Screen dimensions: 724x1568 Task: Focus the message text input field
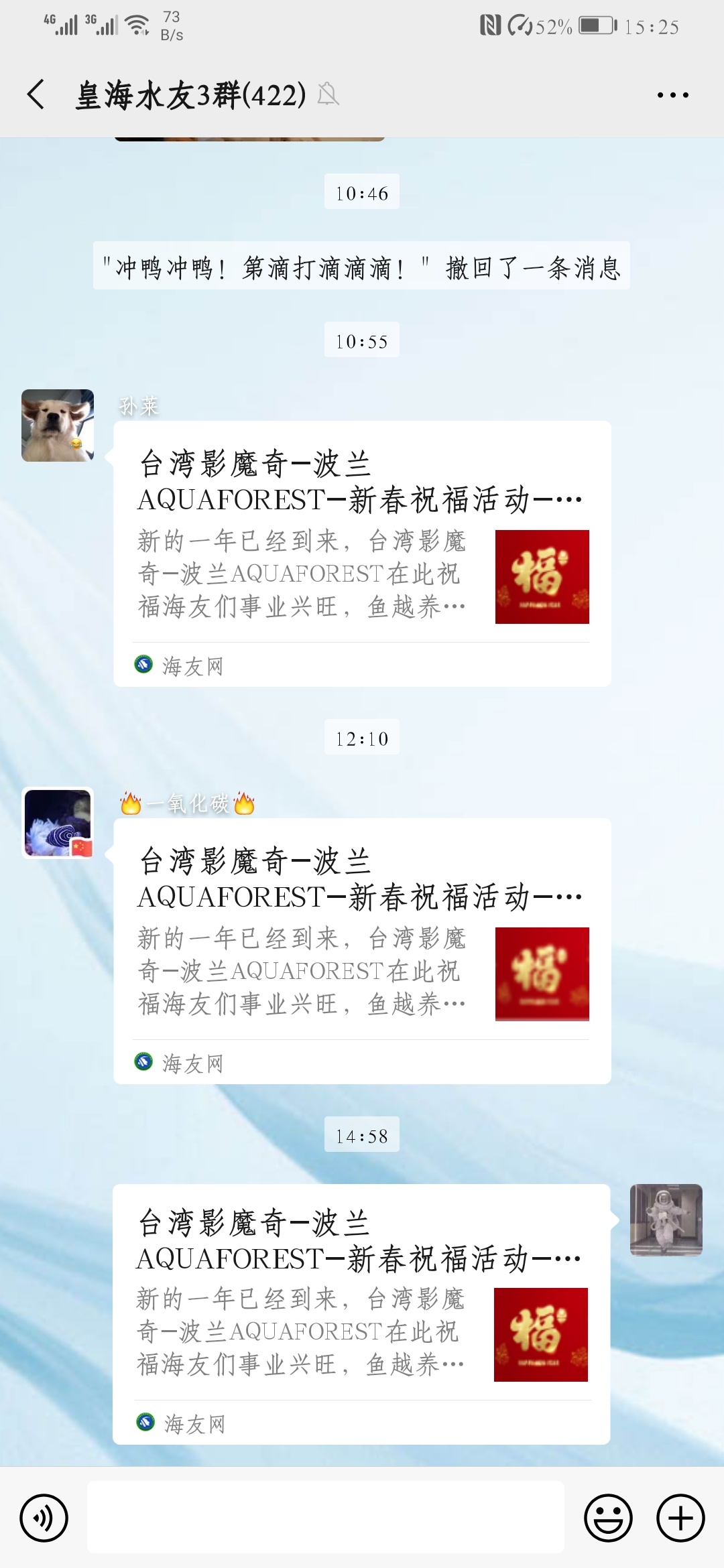(325, 1518)
